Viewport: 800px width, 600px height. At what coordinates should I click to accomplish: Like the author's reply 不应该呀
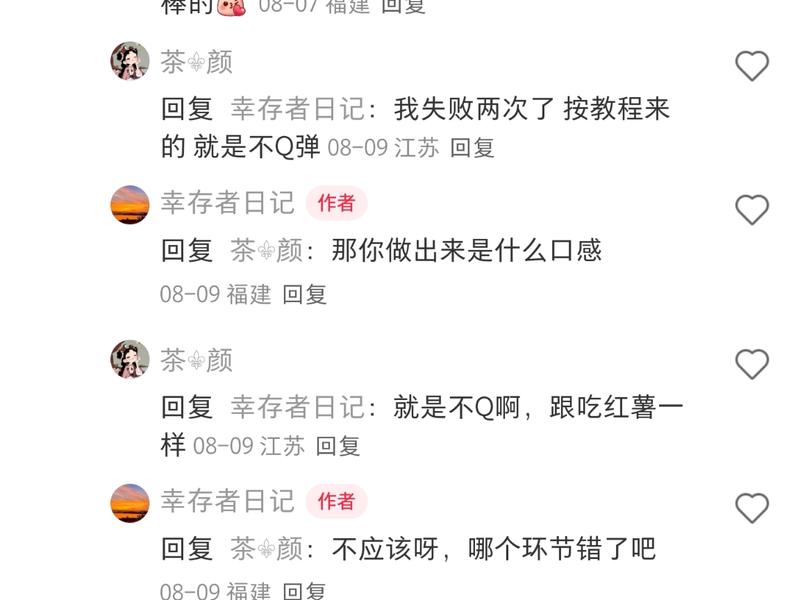point(752,508)
